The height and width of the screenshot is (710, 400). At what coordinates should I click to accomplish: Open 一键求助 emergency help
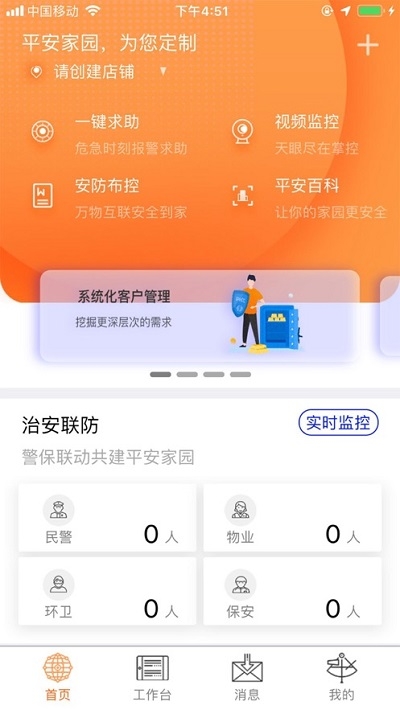tap(109, 134)
